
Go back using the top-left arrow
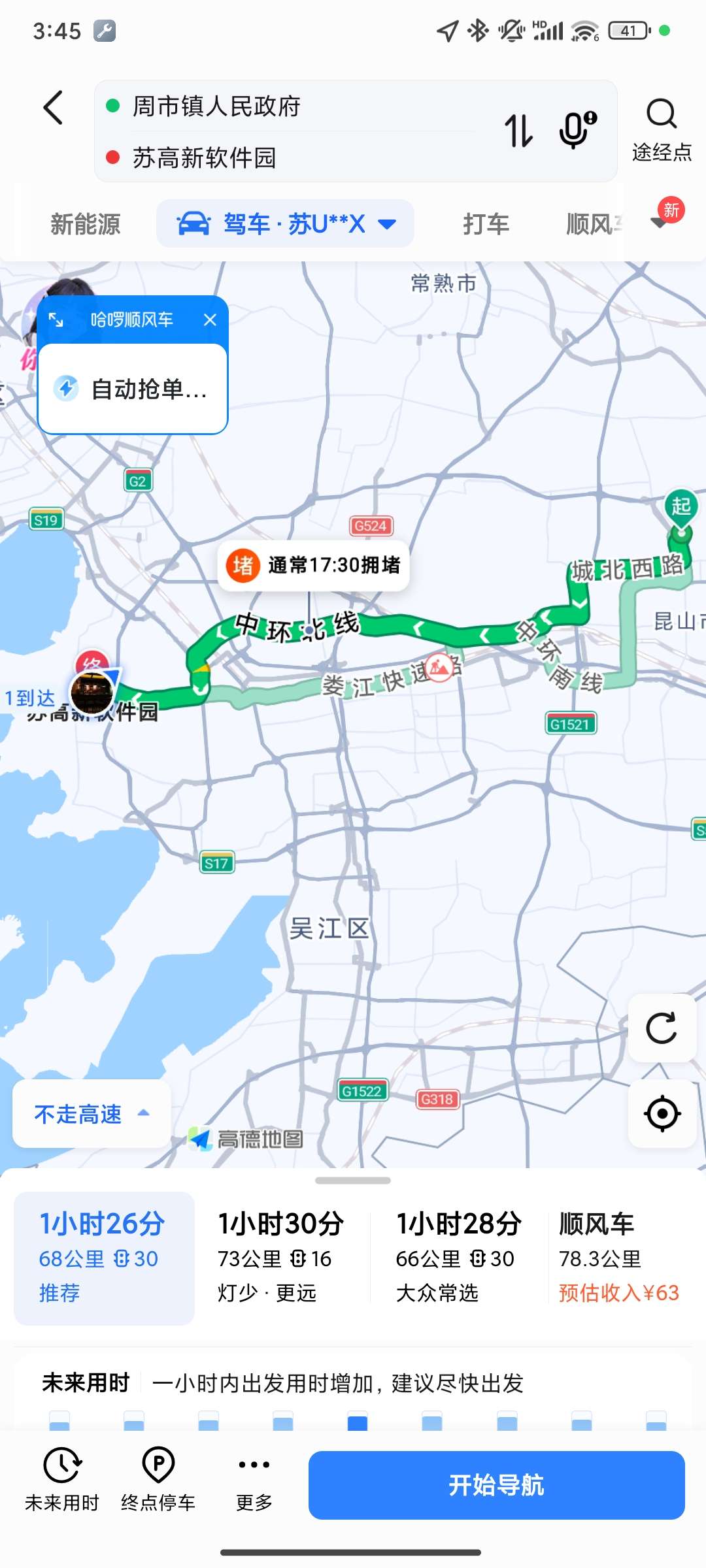[x=54, y=108]
